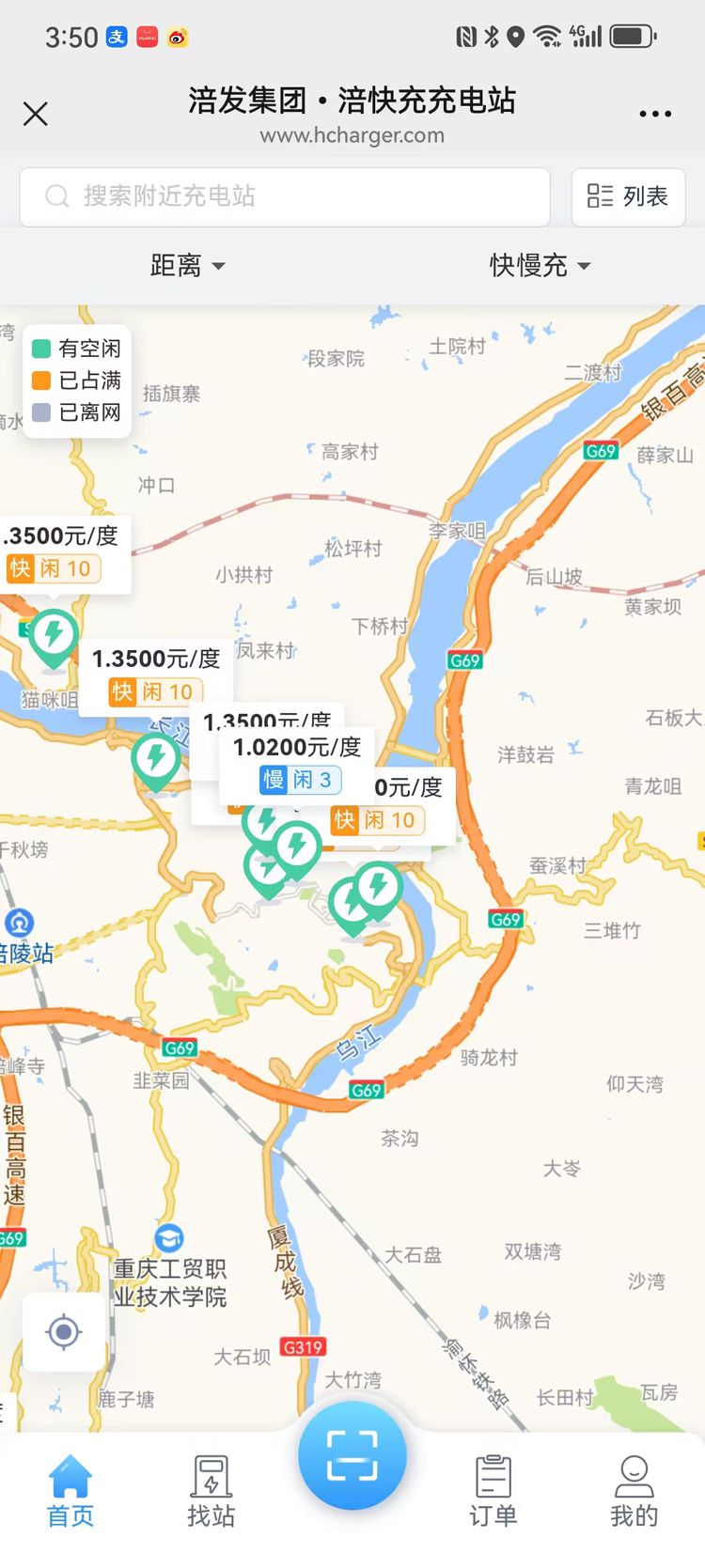Screen dimensions: 705x1568
Task: Switch to 列表 list view
Action: pyautogui.click(x=628, y=196)
